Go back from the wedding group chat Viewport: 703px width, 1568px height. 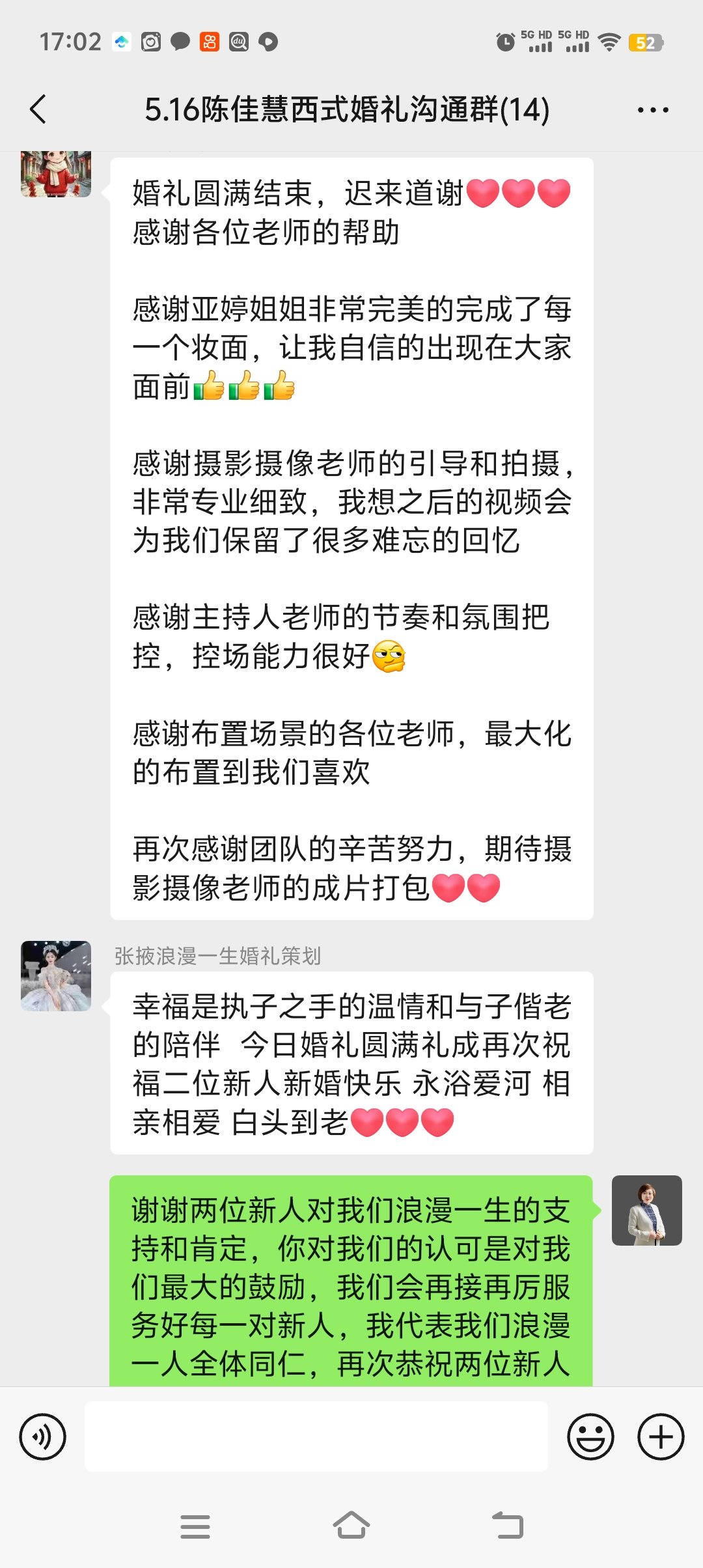38,109
